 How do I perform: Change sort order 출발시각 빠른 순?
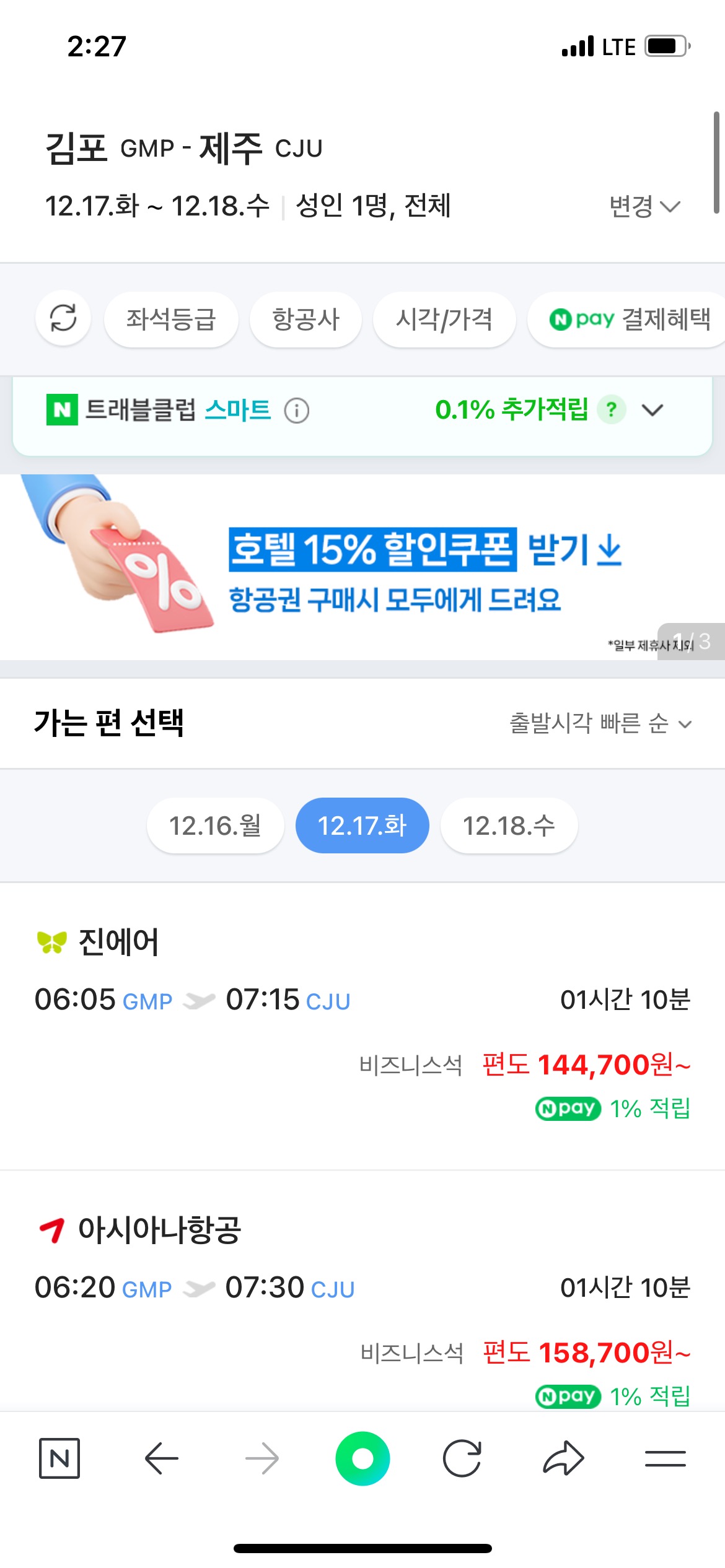tap(600, 723)
